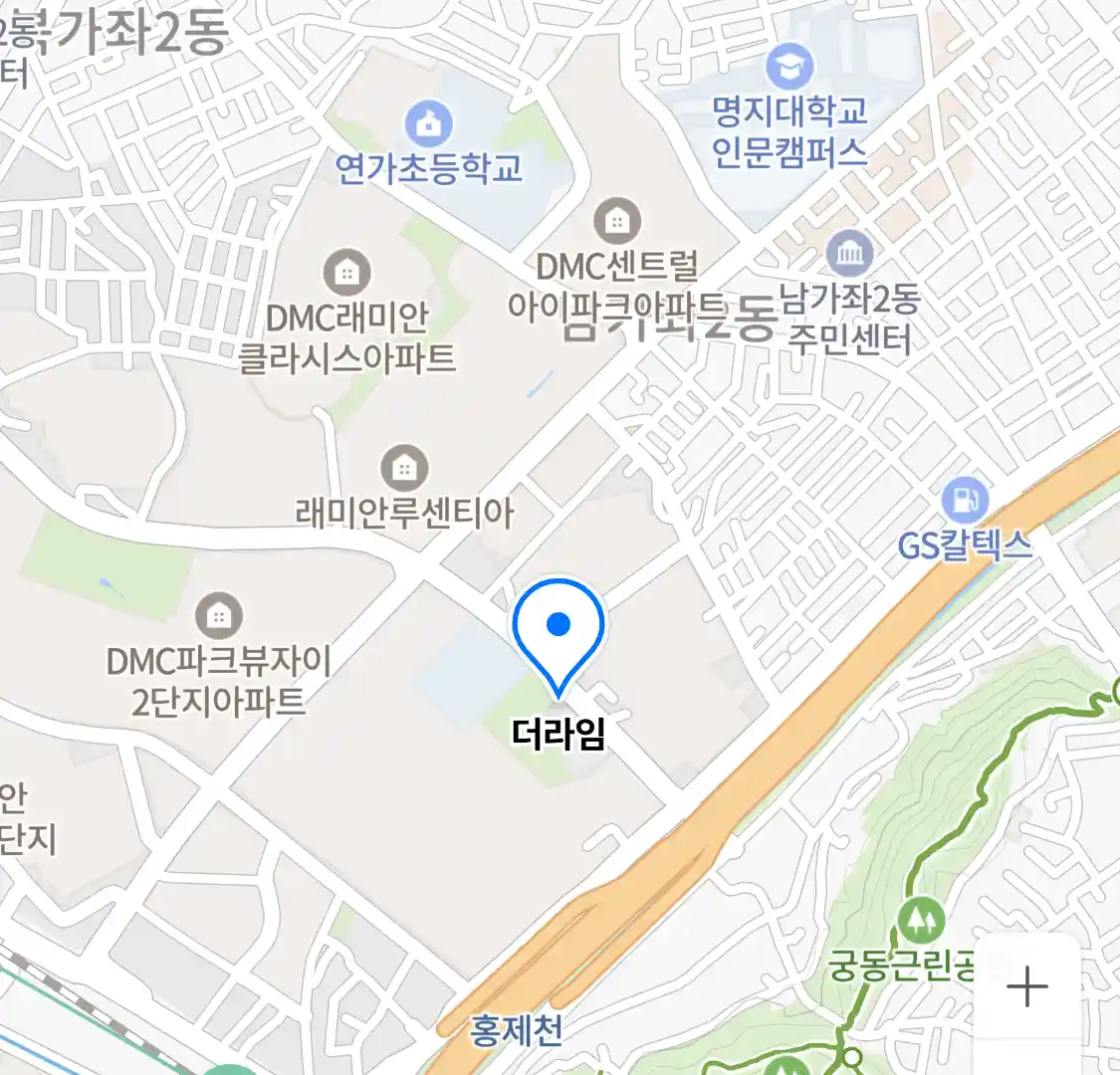Open the 연가초등학교 school marker
This screenshot has height=1075, width=1120.
coord(428,125)
